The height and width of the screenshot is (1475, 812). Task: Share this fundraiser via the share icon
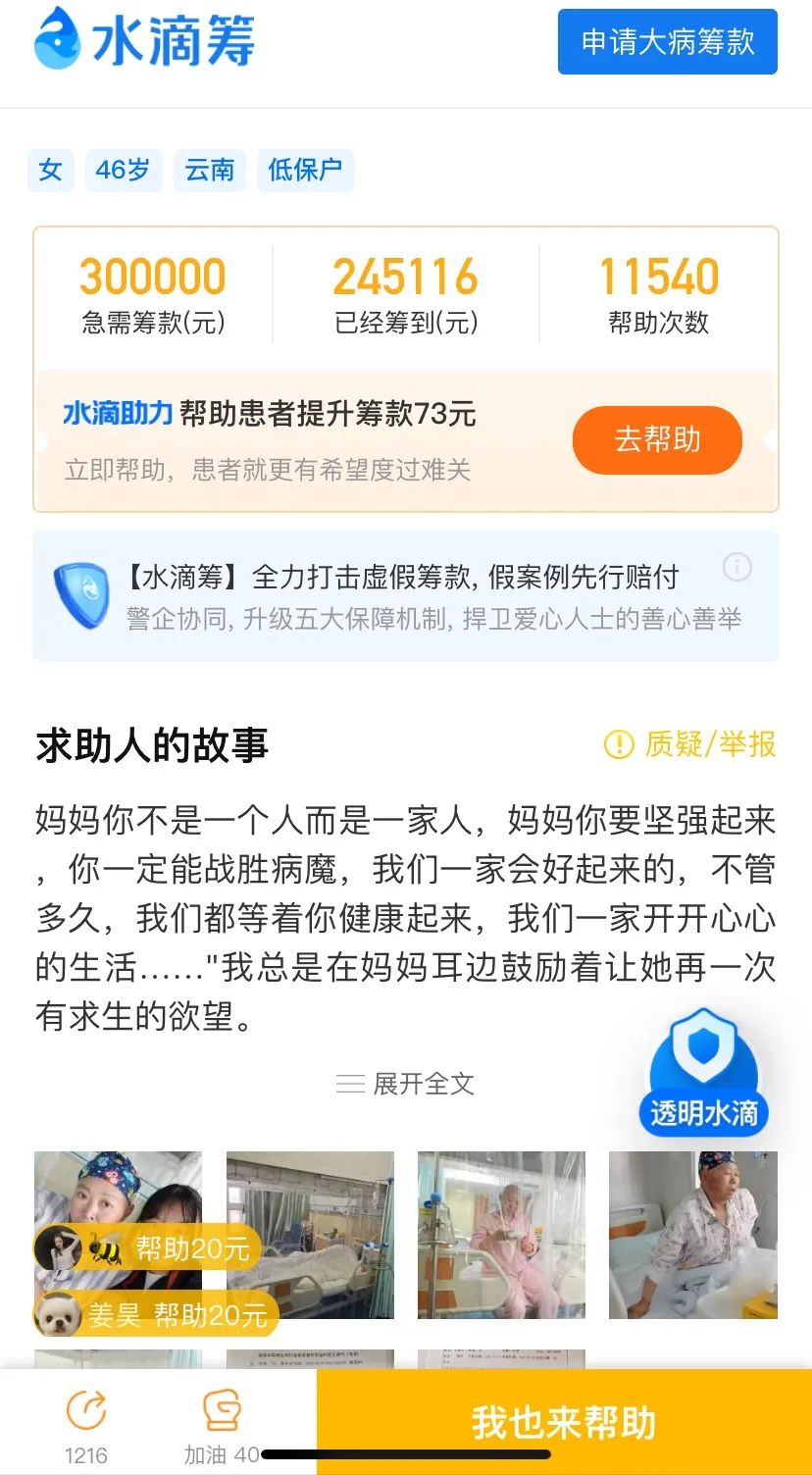[86, 1420]
